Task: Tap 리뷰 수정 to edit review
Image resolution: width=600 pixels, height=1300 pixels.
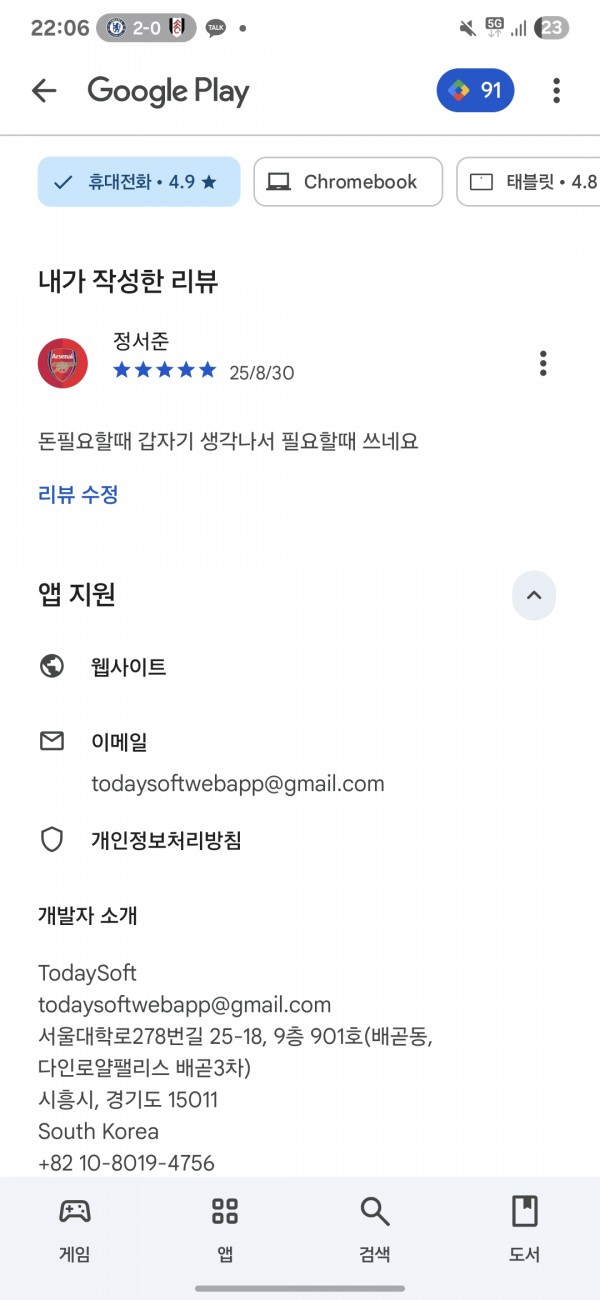Action: click(x=78, y=494)
